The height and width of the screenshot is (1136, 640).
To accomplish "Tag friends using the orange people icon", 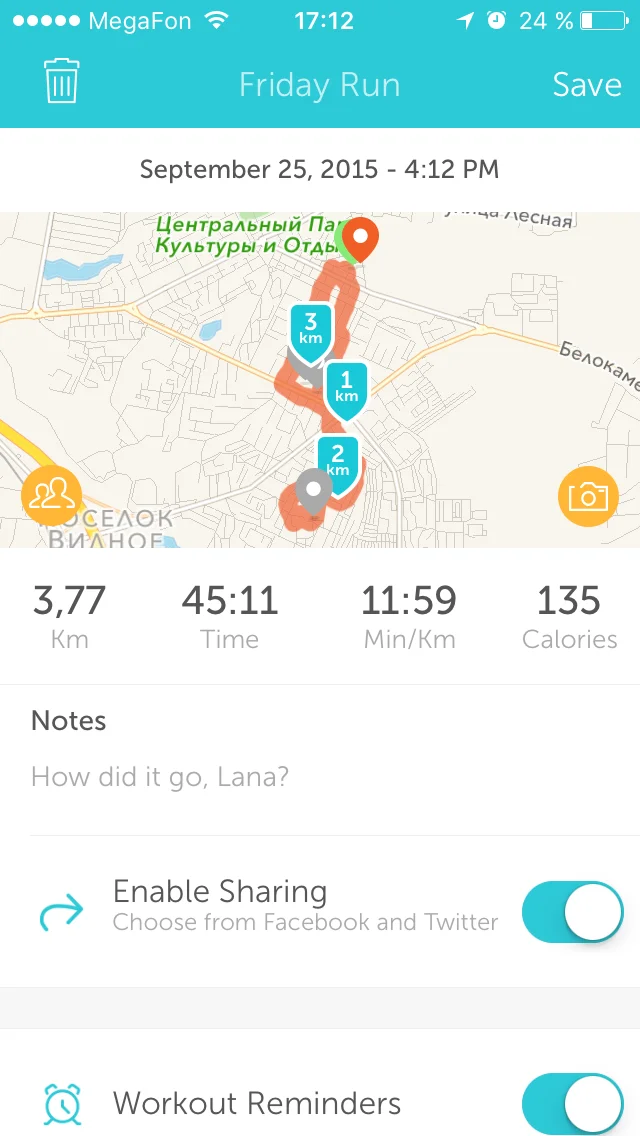I will (x=52, y=495).
